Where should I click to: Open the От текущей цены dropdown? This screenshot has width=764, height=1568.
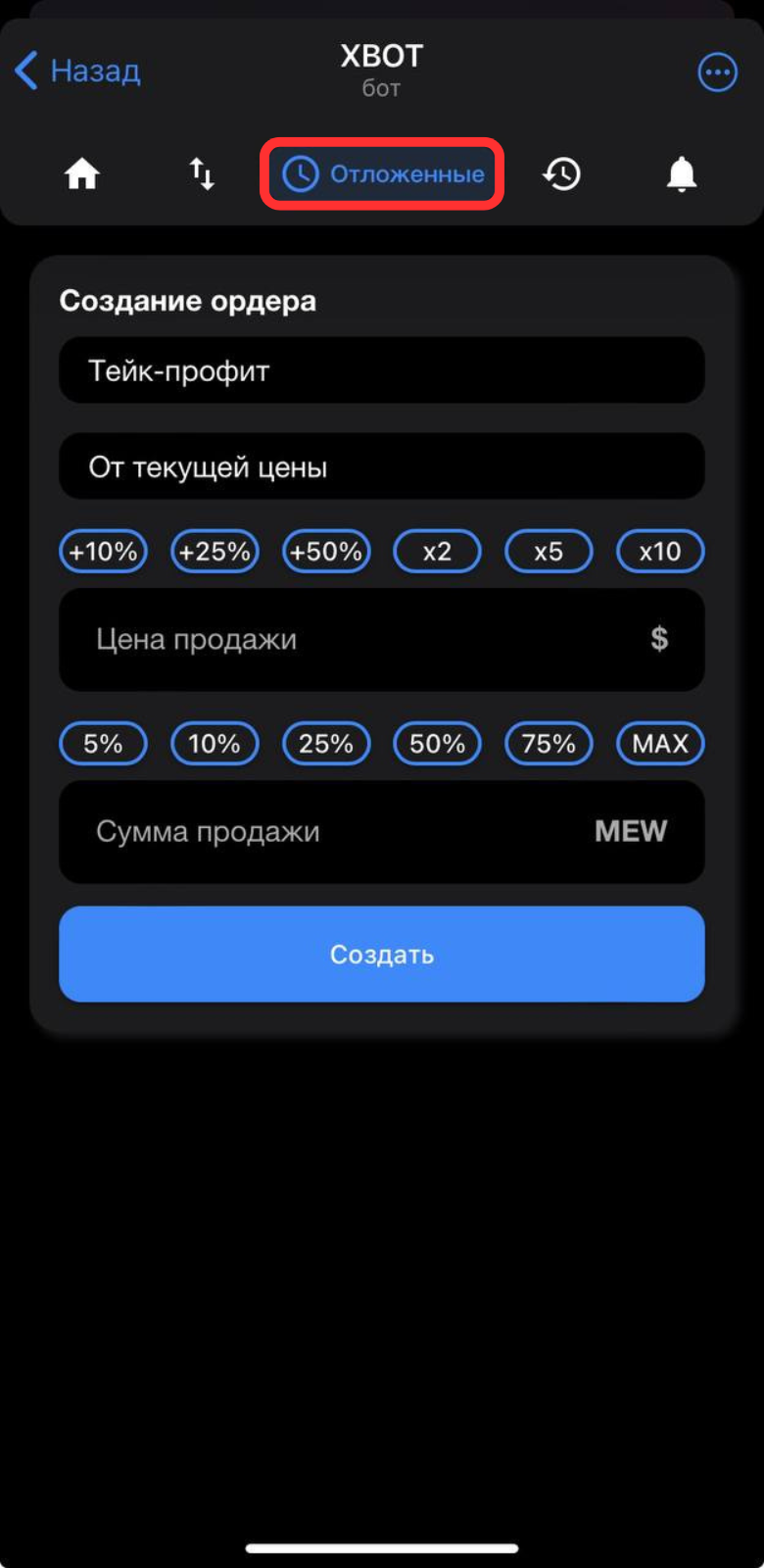tap(382, 466)
